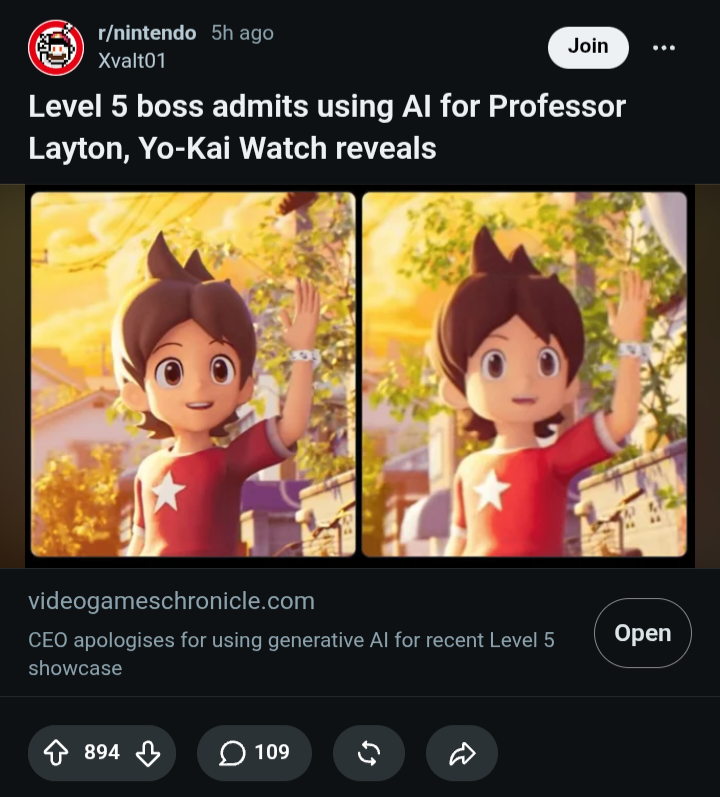The width and height of the screenshot is (720, 797).
Task: View the 109 comments
Action: (255, 753)
